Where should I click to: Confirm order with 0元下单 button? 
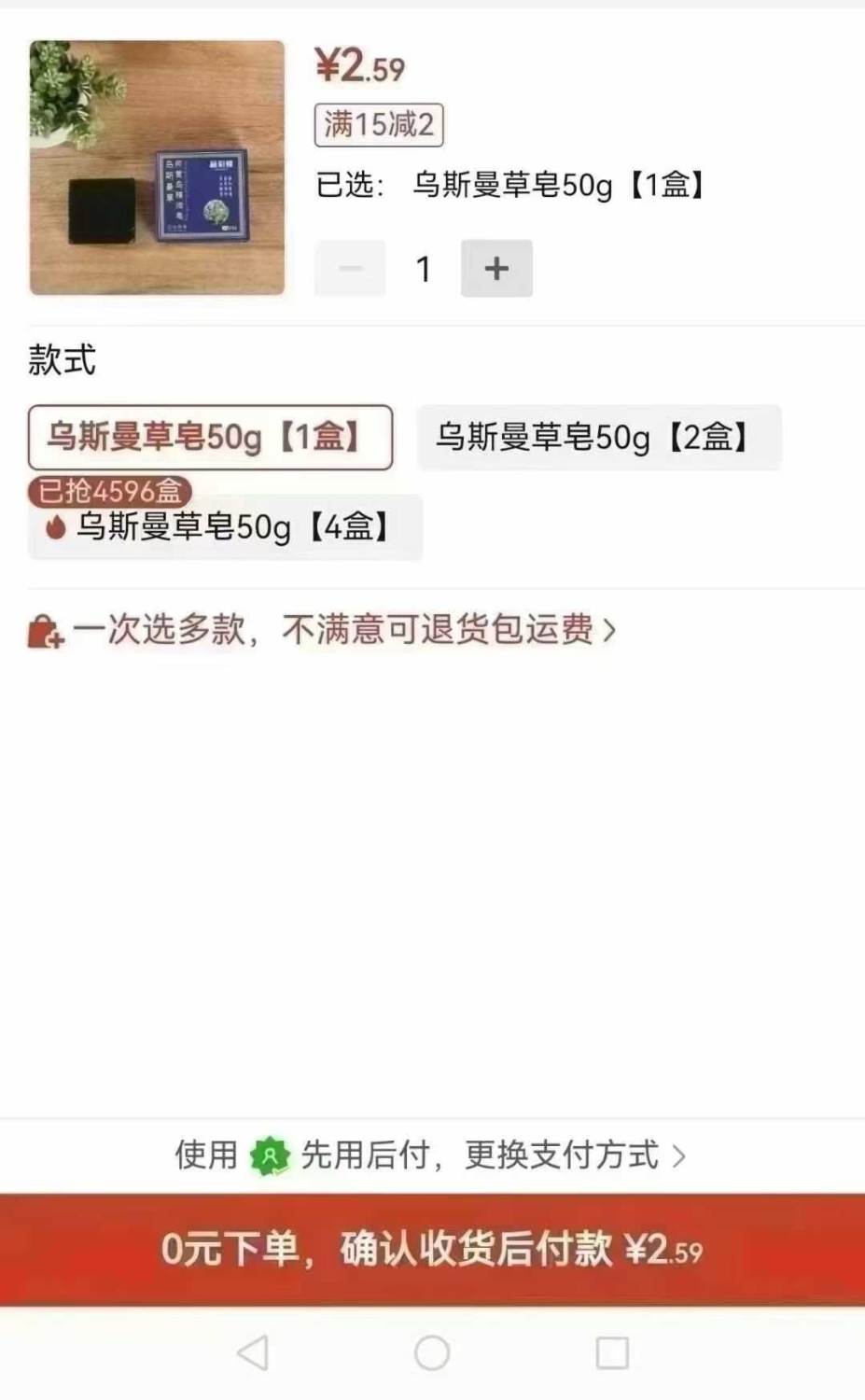coord(432,1249)
